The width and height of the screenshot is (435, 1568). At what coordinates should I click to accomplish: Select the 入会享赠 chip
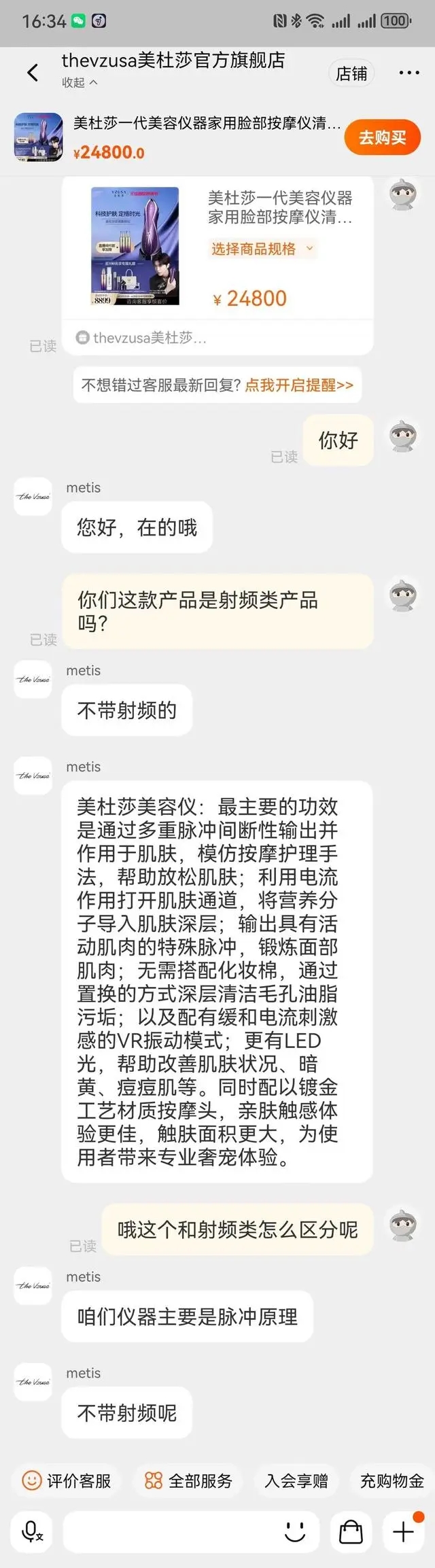(296, 1480)
